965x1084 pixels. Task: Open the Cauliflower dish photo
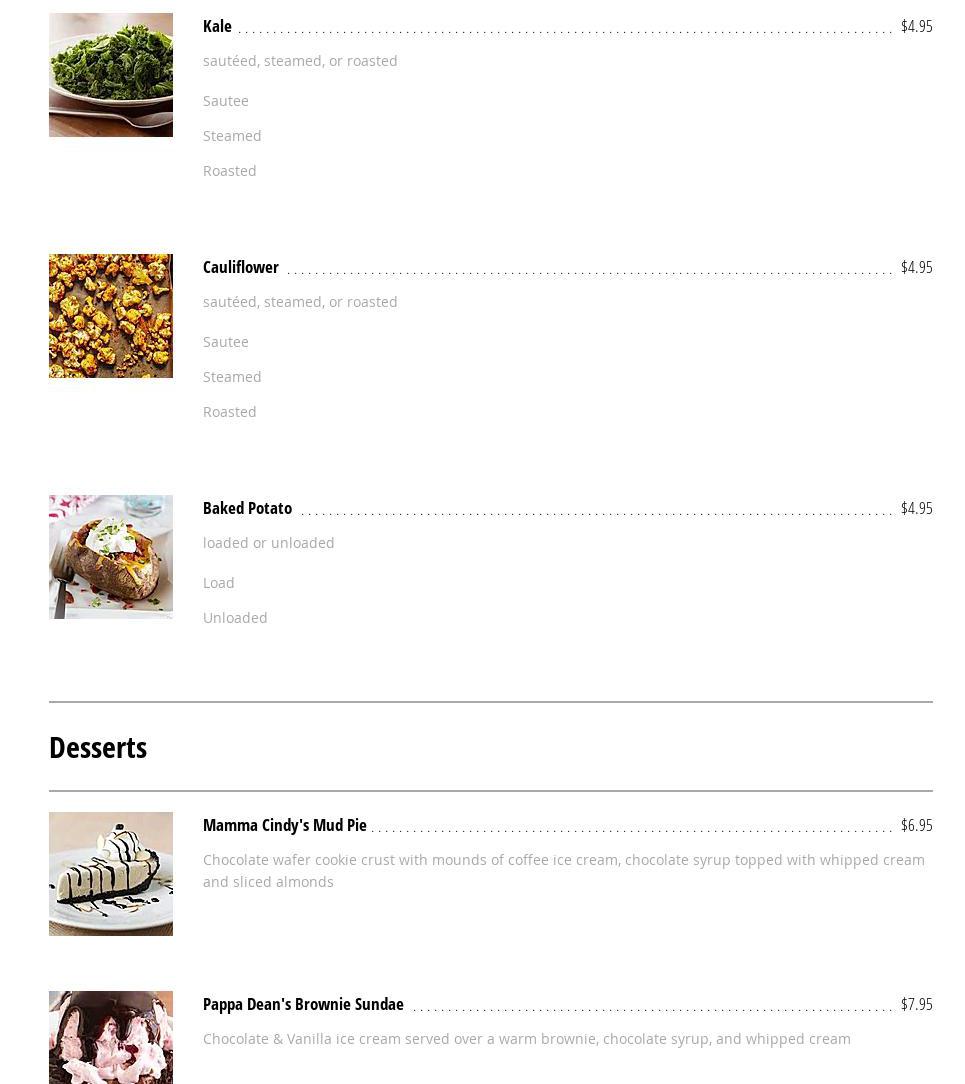point(111,316)
